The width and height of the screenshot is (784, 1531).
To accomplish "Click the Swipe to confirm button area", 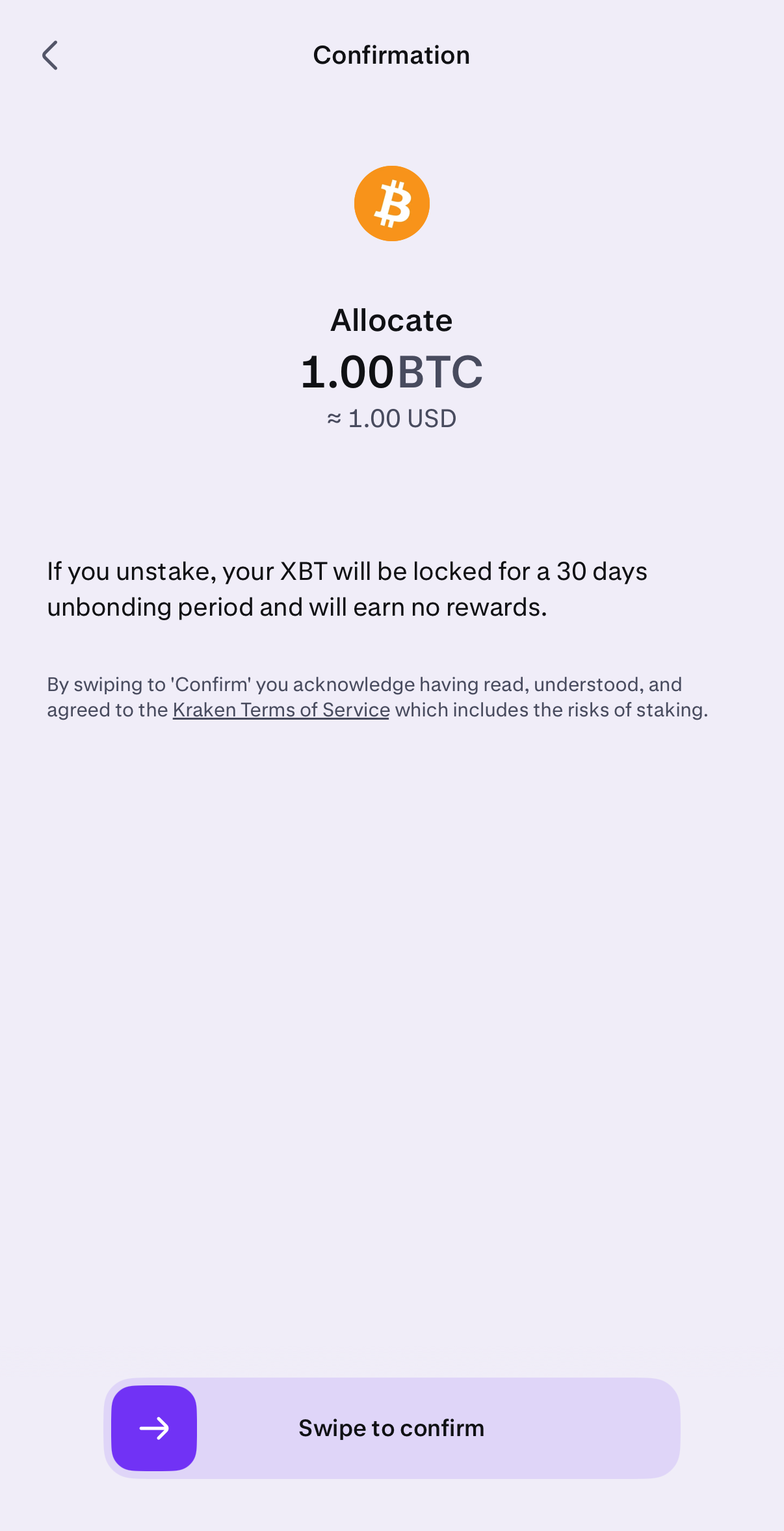I will pyautogui.click(x=391, y=1428).
